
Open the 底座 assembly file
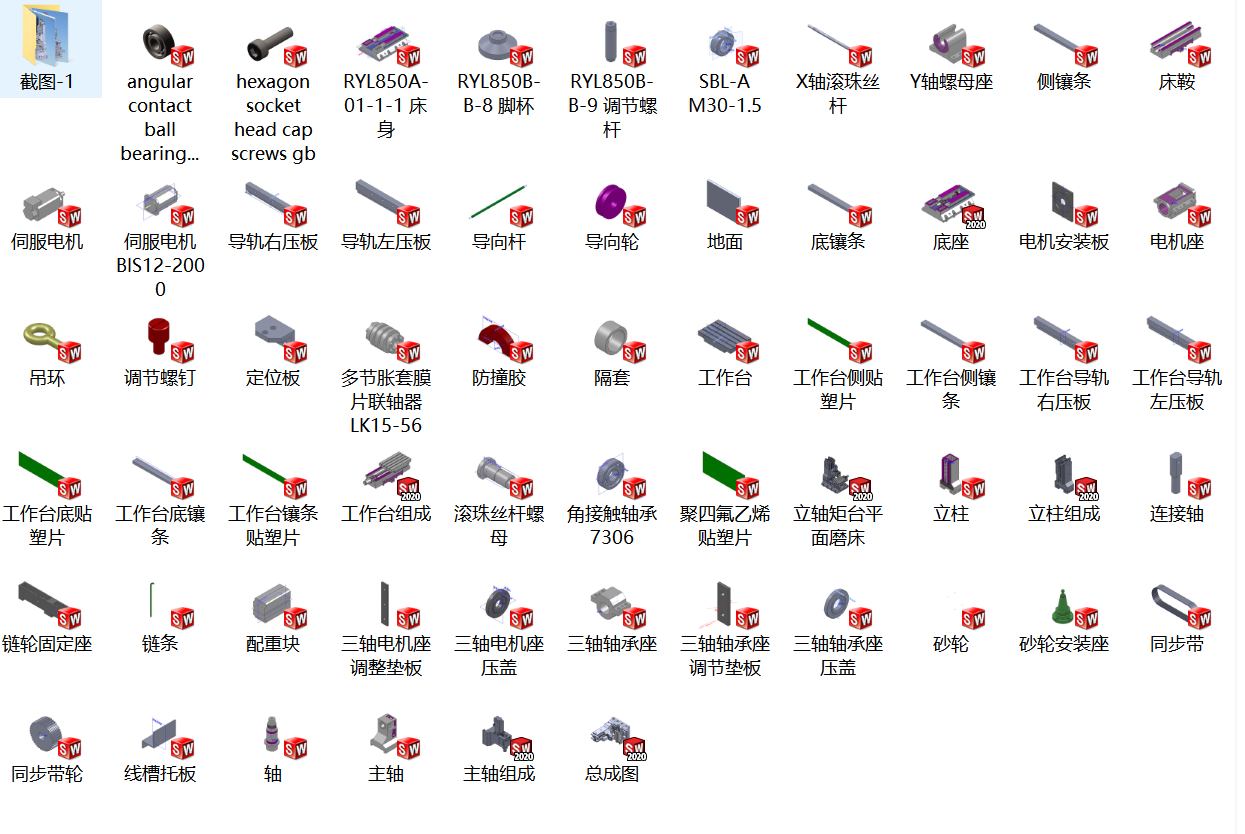click(x=951, y=205)
